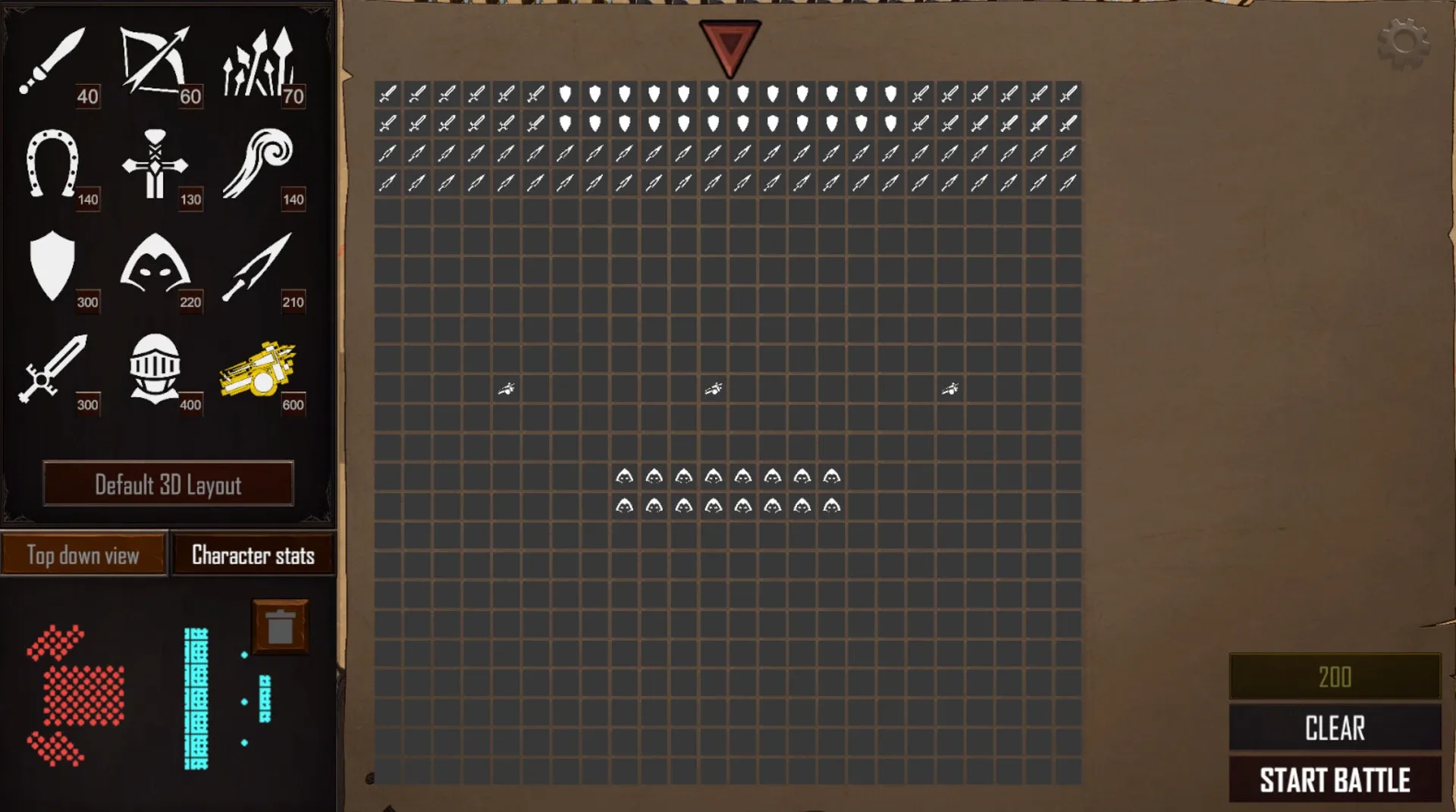Select the armored knight helmet unit costing 400

155,369
